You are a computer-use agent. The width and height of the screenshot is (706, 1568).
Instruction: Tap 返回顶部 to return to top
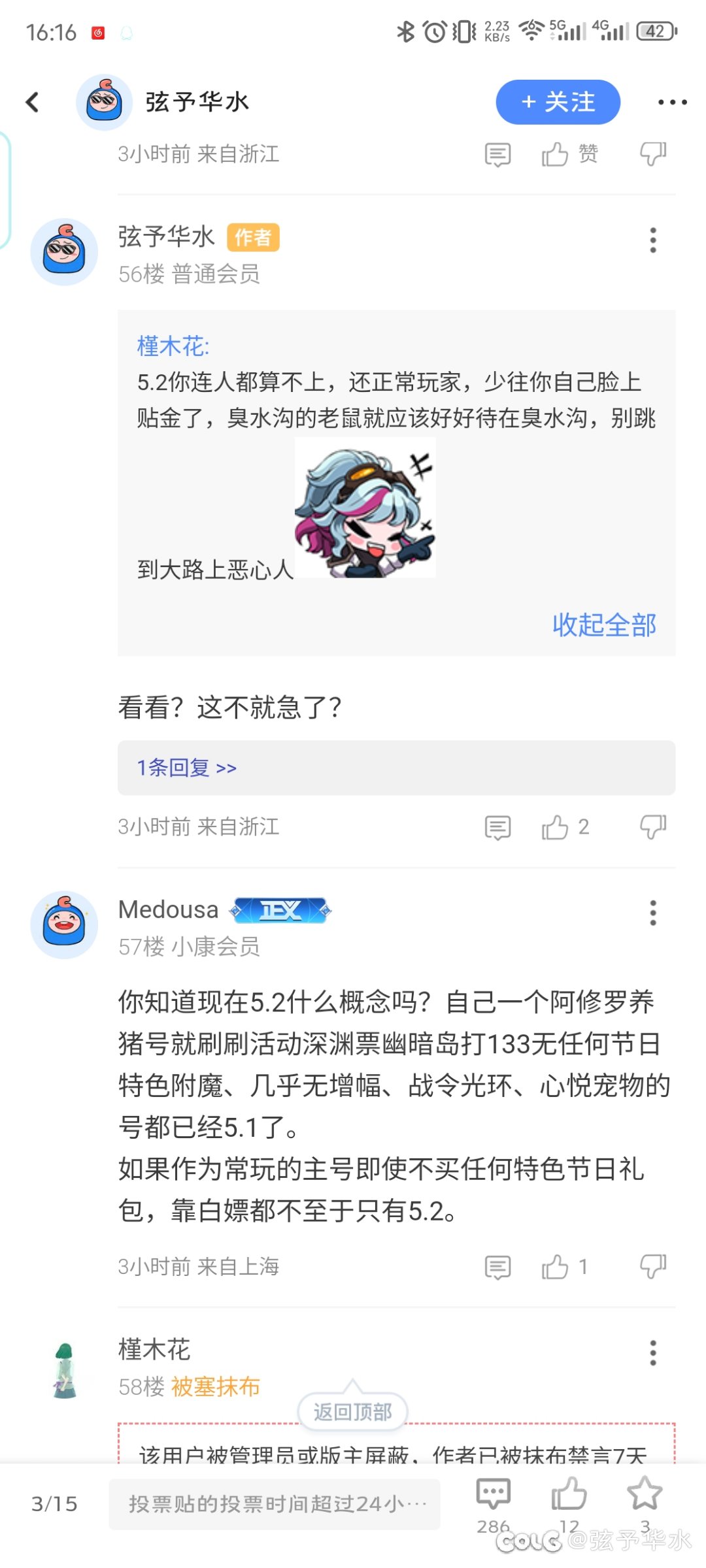pos(352,1412)
